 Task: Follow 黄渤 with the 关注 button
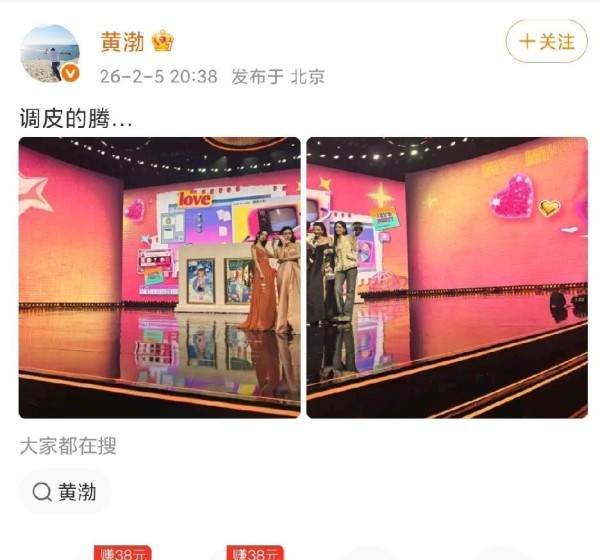pos(546,42)
